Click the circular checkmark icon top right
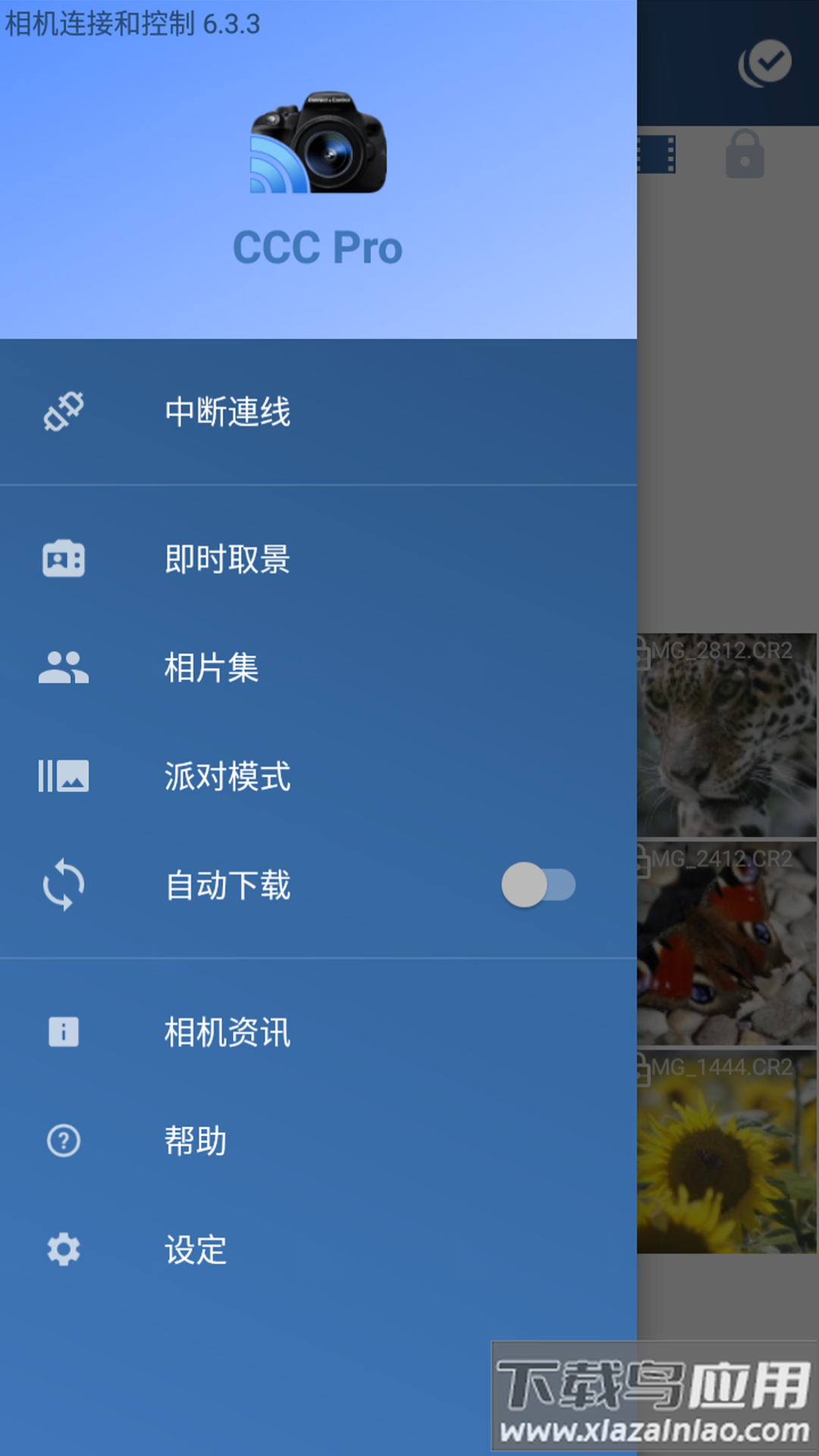819x1456 pixels. tap(766, 62)
